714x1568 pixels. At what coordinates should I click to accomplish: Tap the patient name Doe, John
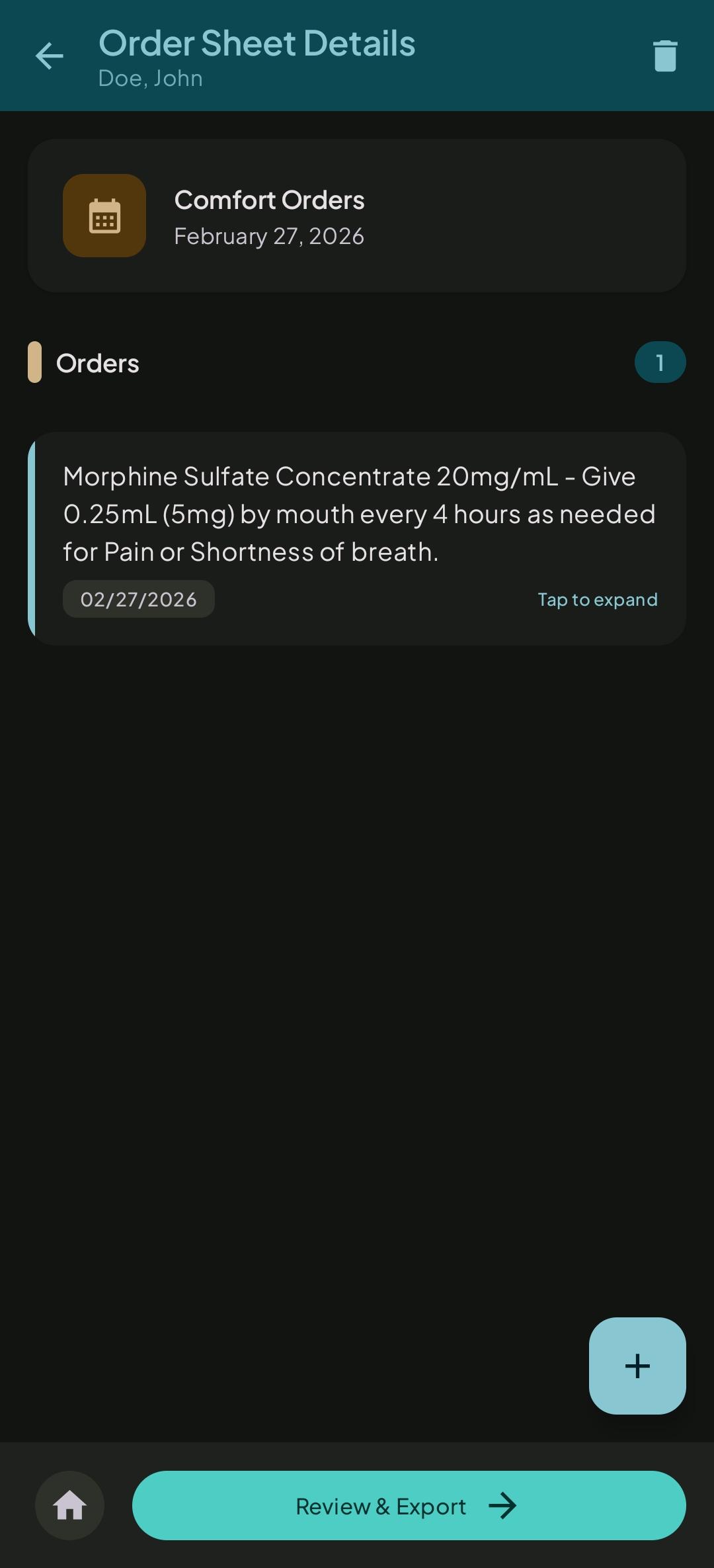click(x=150, y=78)
